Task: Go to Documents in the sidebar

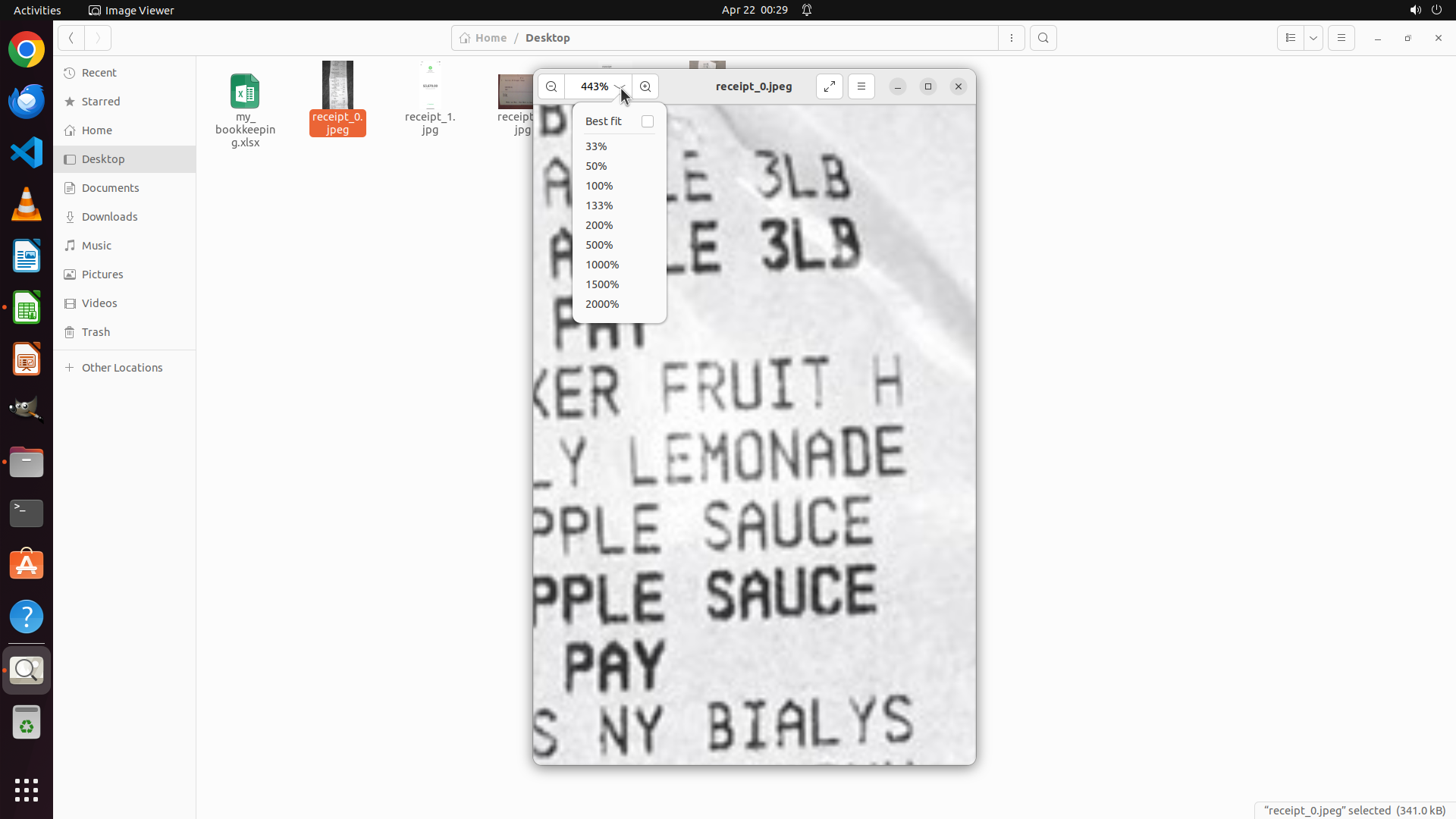Action: 110,188
